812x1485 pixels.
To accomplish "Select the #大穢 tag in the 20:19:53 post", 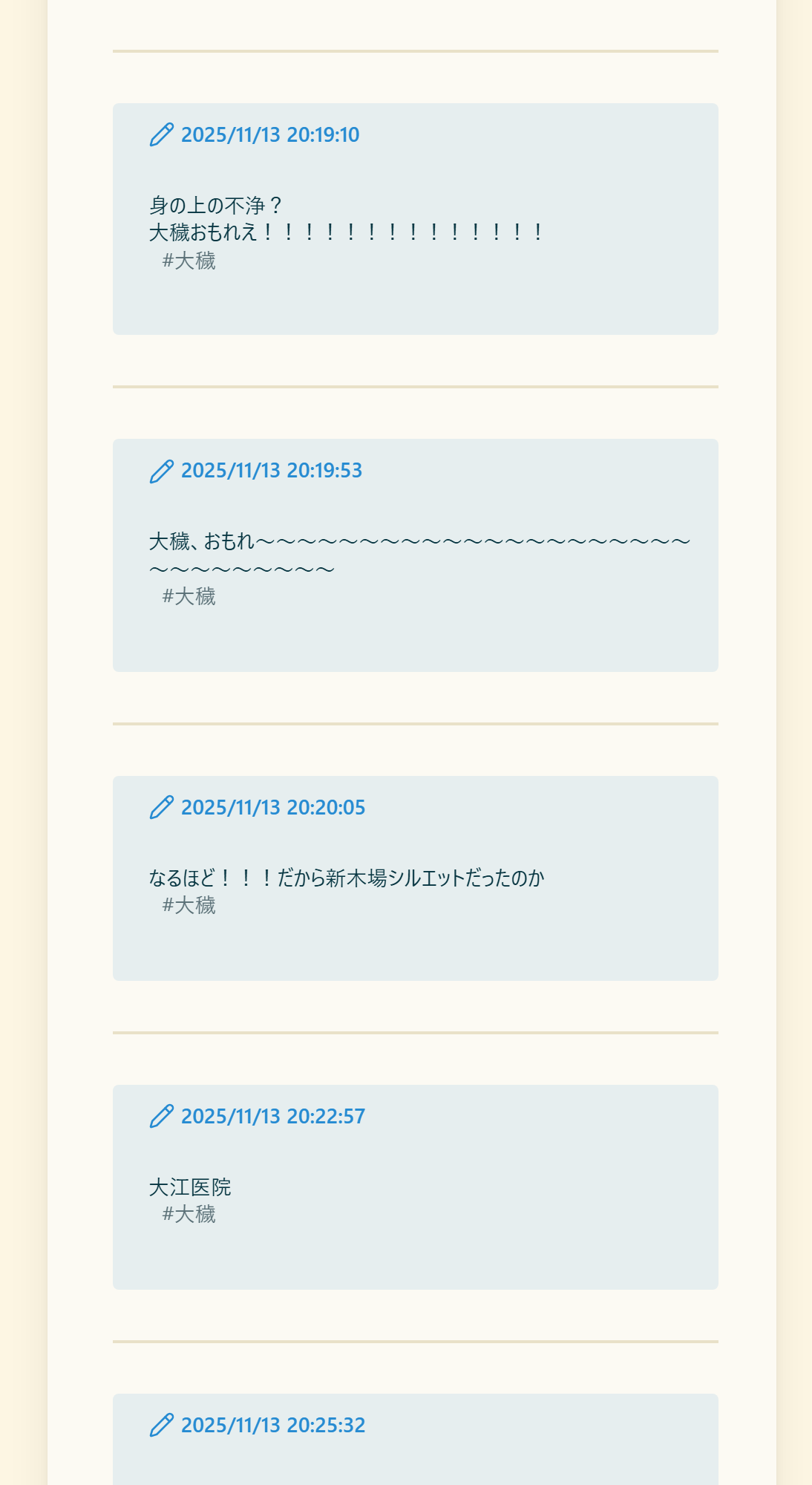I will pos(189,596).
